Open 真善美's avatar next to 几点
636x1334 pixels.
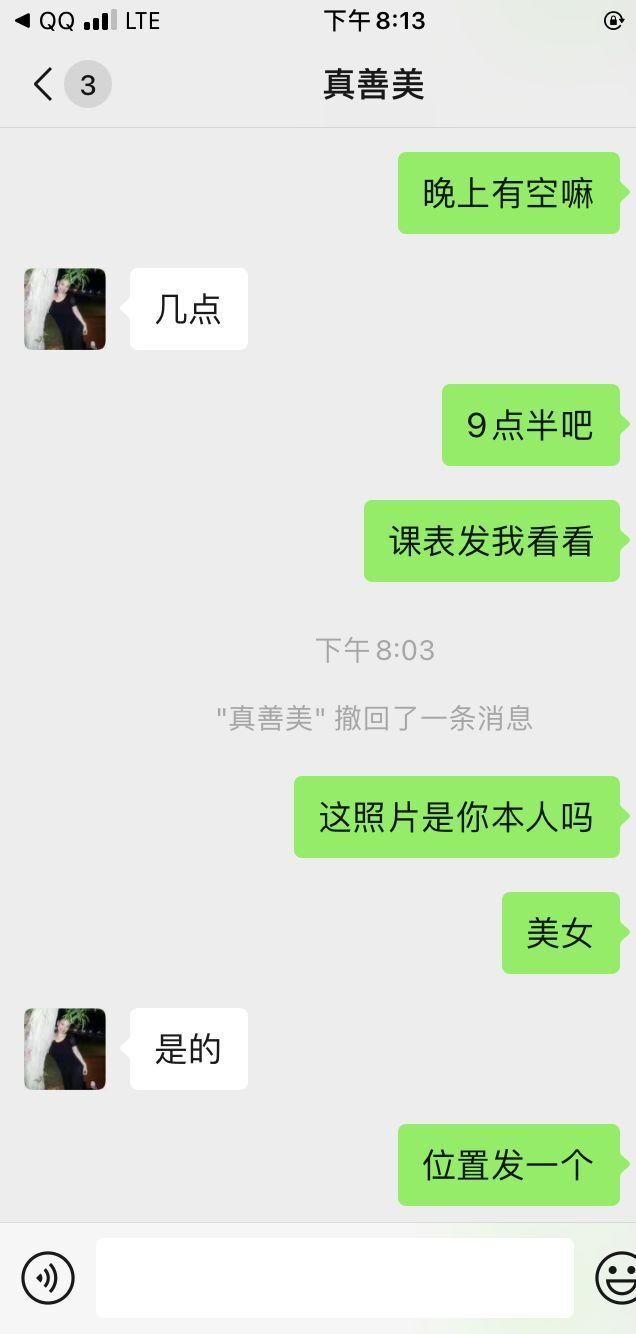[65, 309]
